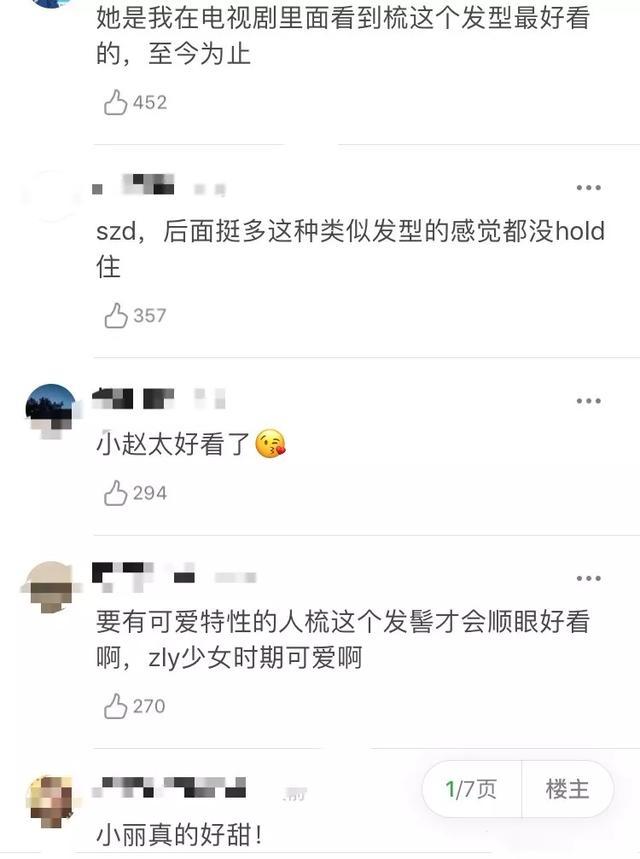Open the 1/7页 page selector
This screenshot has width=640, height=859.
[473, 790]
